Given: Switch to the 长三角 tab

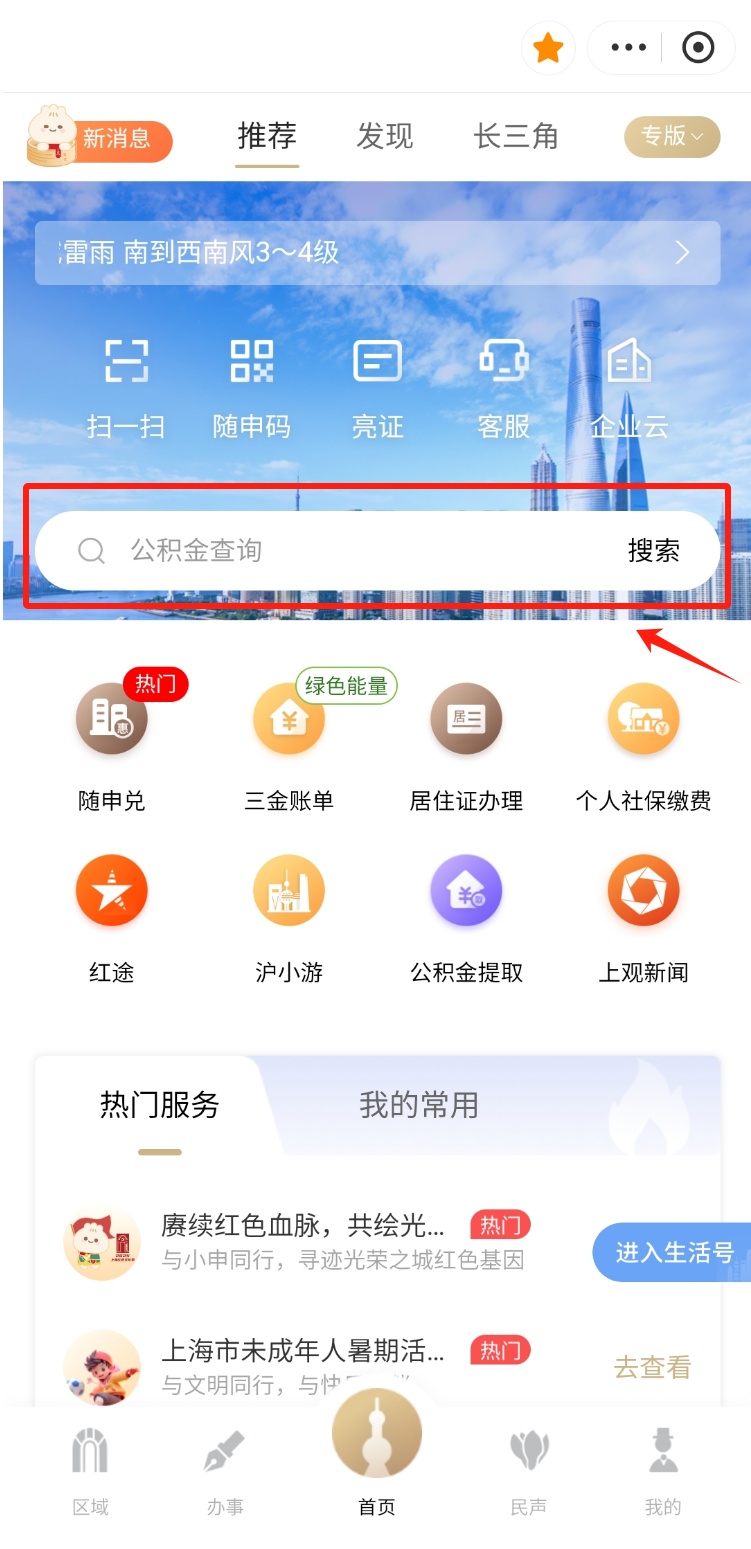Looking at the screenshot, I should coord(516,137).
